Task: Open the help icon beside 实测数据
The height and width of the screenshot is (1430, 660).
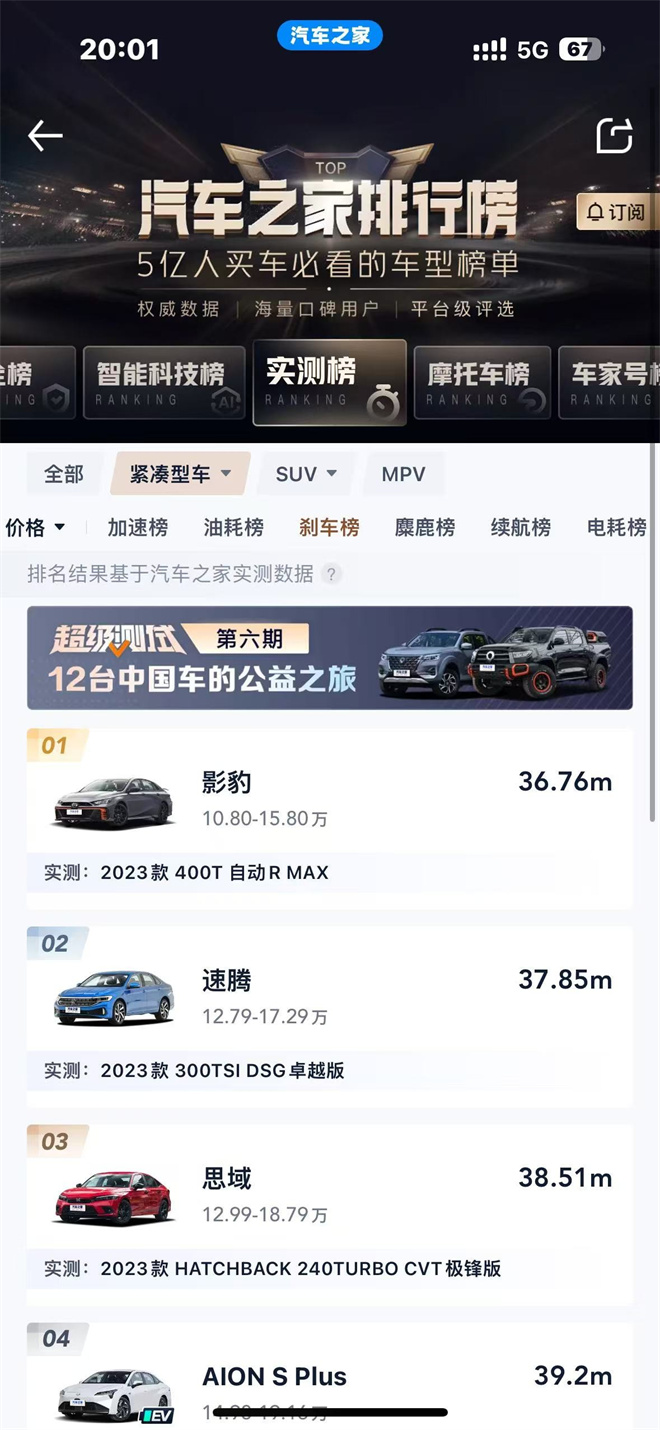Action: click(x=331, y=574)
